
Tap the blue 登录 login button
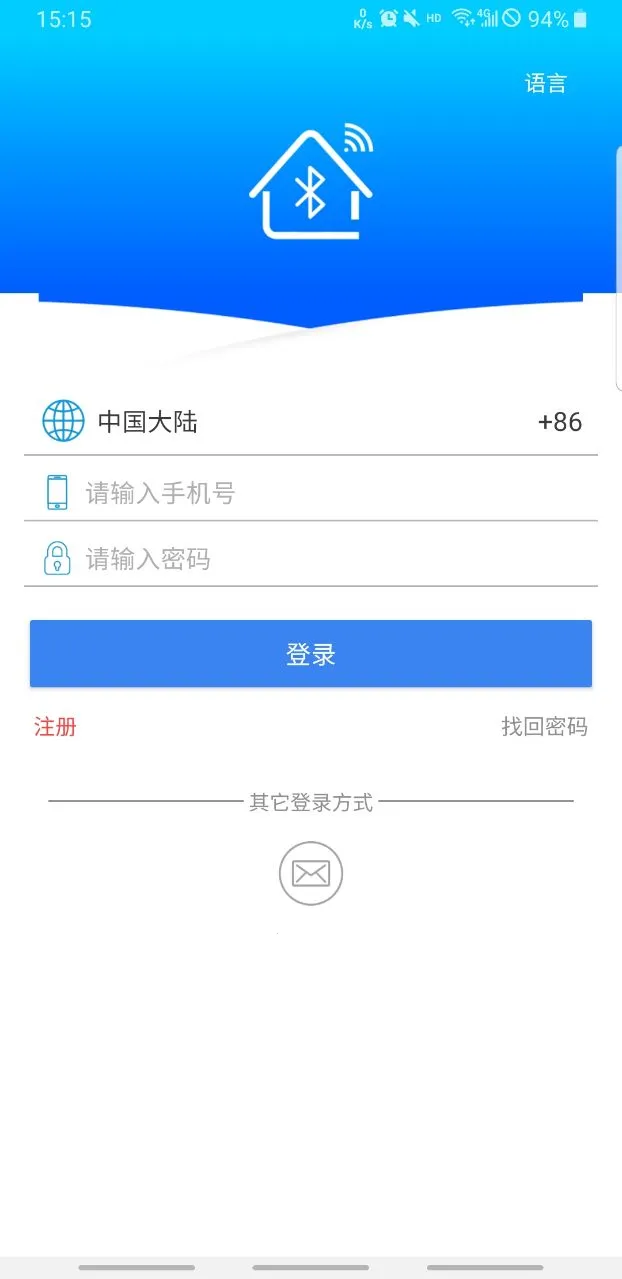coord(311,654)
